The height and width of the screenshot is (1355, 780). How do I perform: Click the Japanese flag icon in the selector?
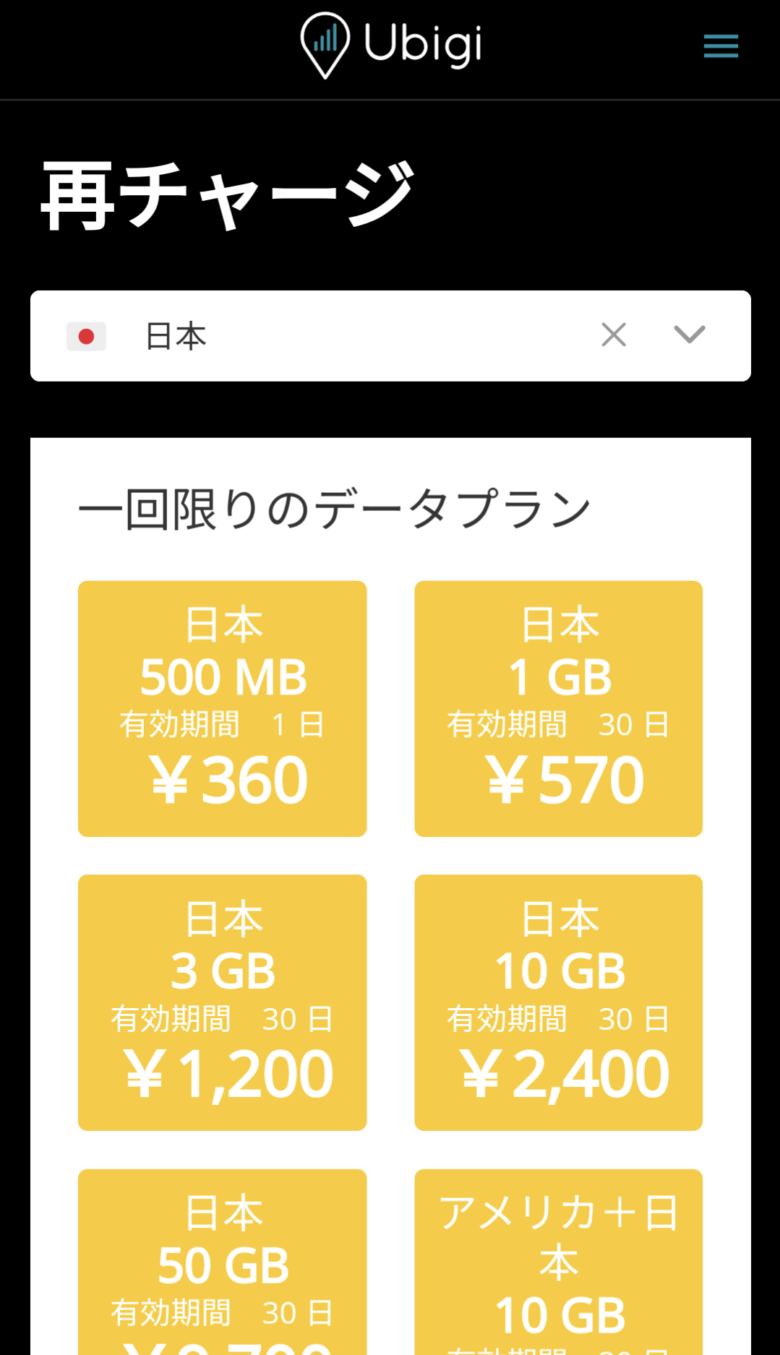[x=87, y=336]
